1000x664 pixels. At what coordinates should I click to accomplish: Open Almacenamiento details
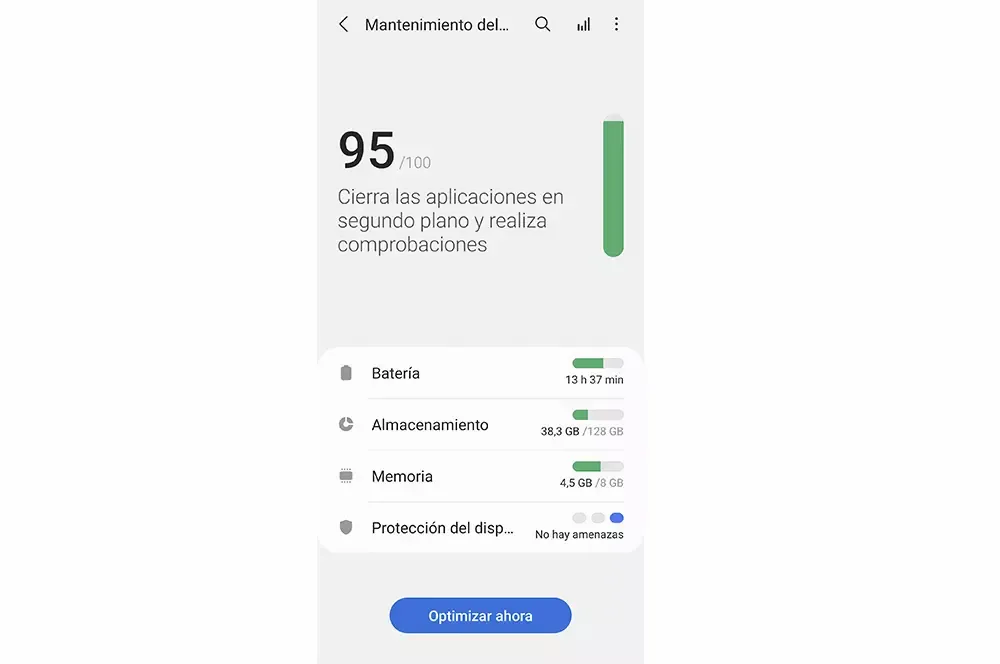pyautogui.click(x=480, y=425)
